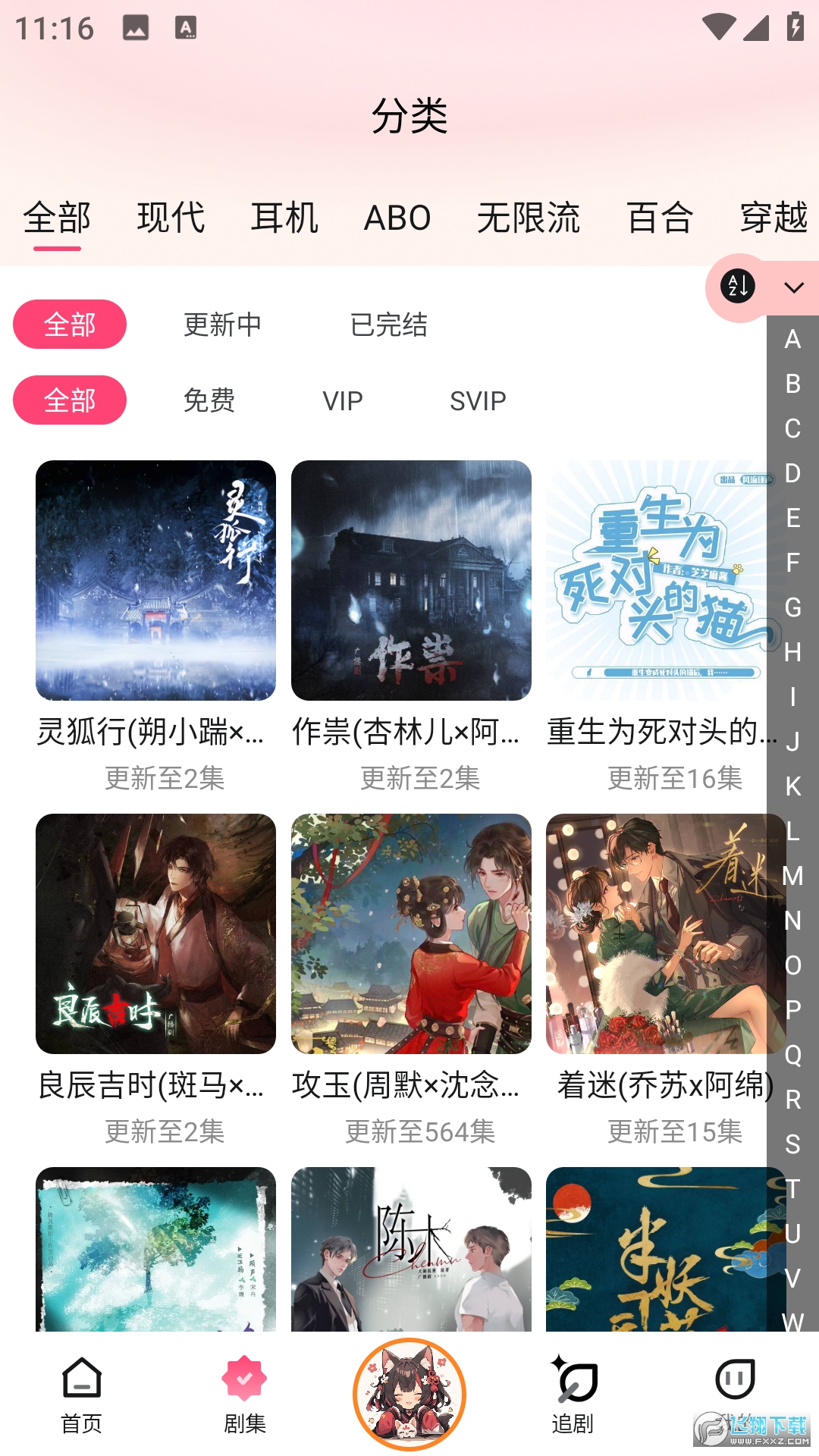Switch to the 现代 category tab
Image resolution: width=819 pixels, height=1456 pixels.
171,218
